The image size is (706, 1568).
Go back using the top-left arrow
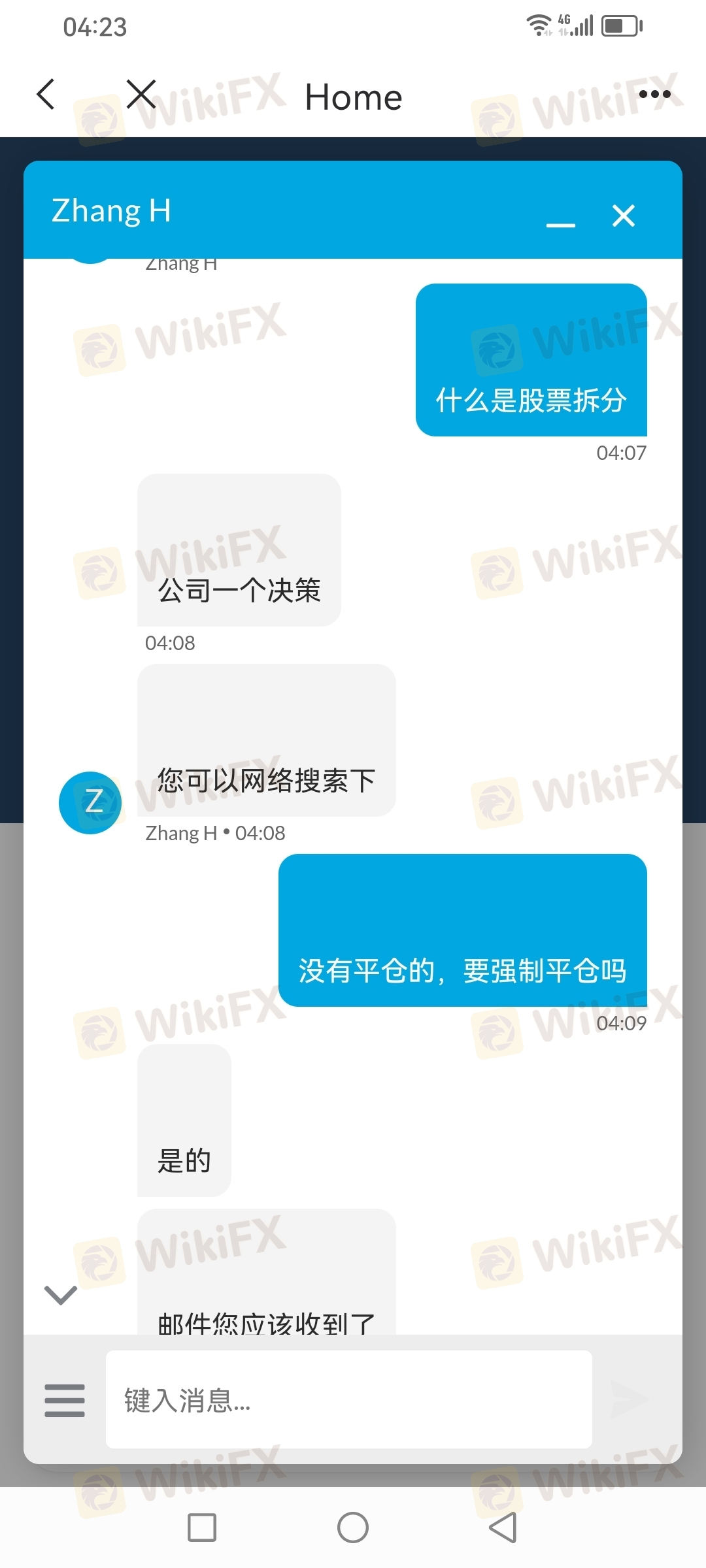coord(46,95)
